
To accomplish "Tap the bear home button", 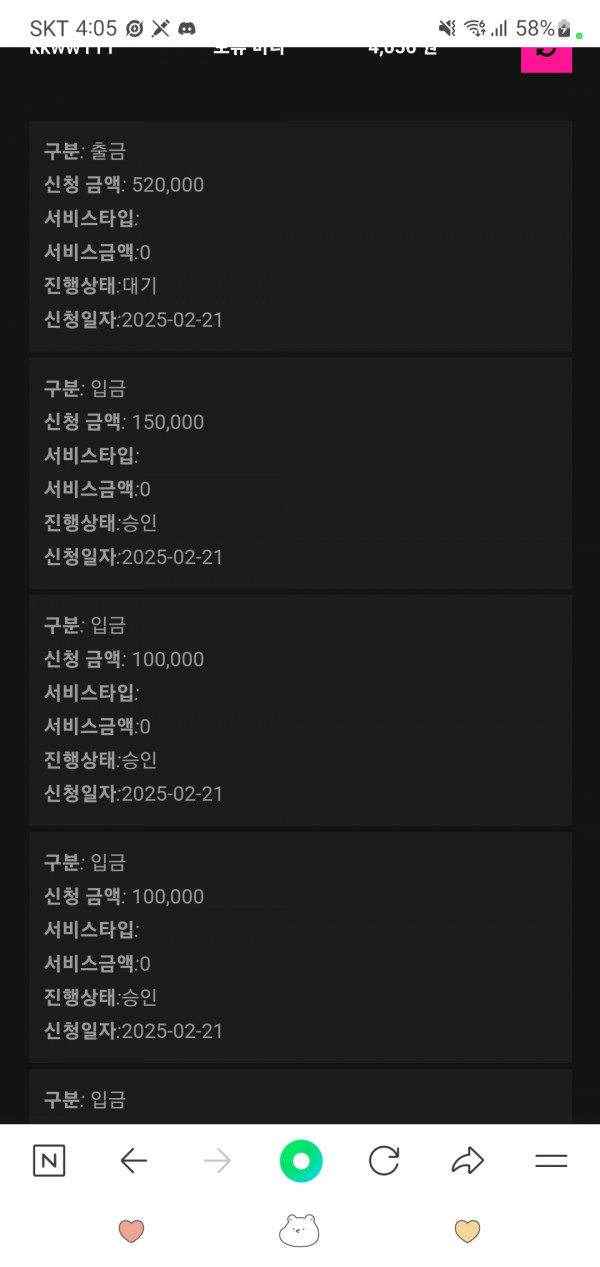I will coord(299,1230).
